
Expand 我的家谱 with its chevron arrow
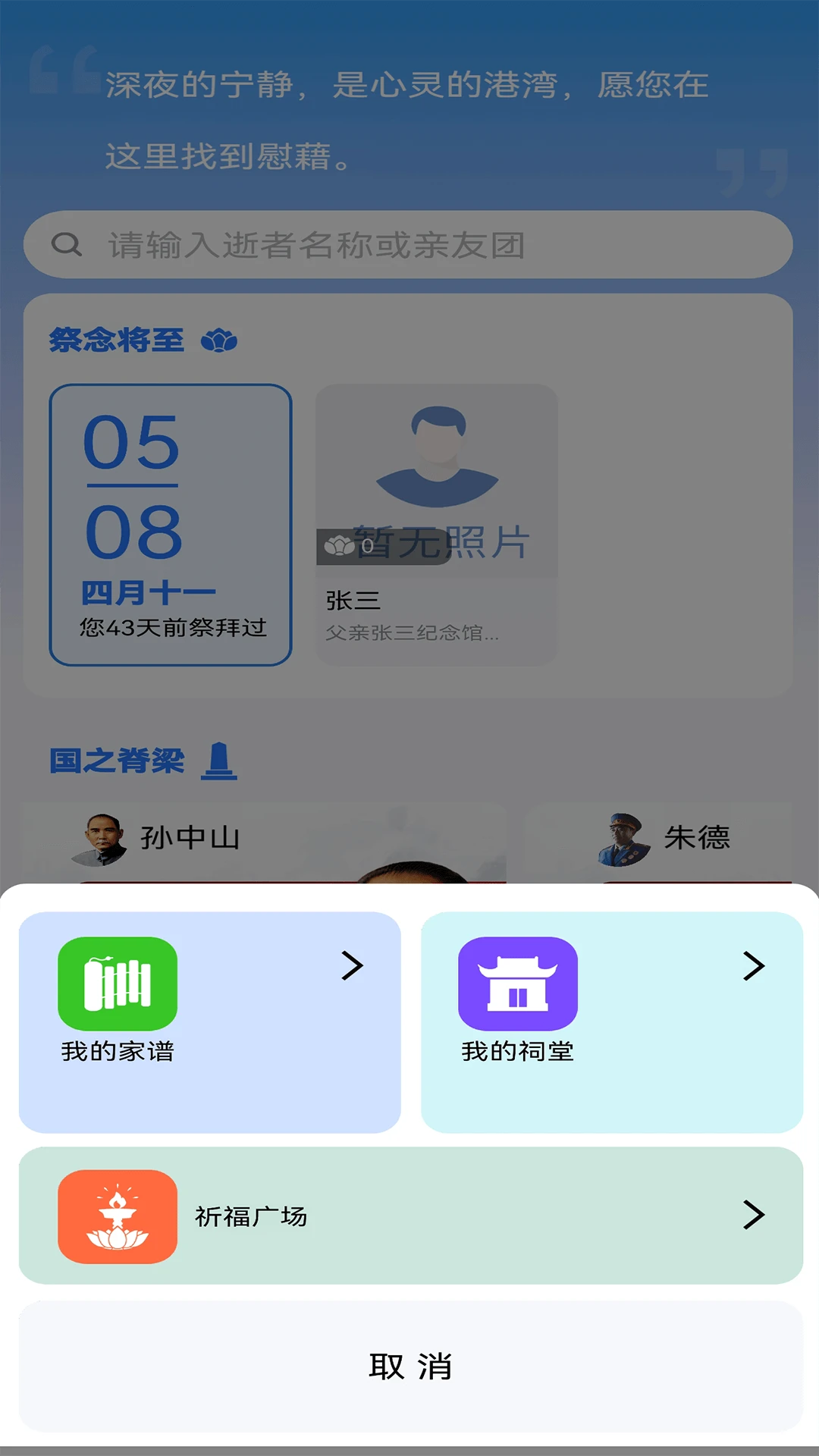point(351,967)
